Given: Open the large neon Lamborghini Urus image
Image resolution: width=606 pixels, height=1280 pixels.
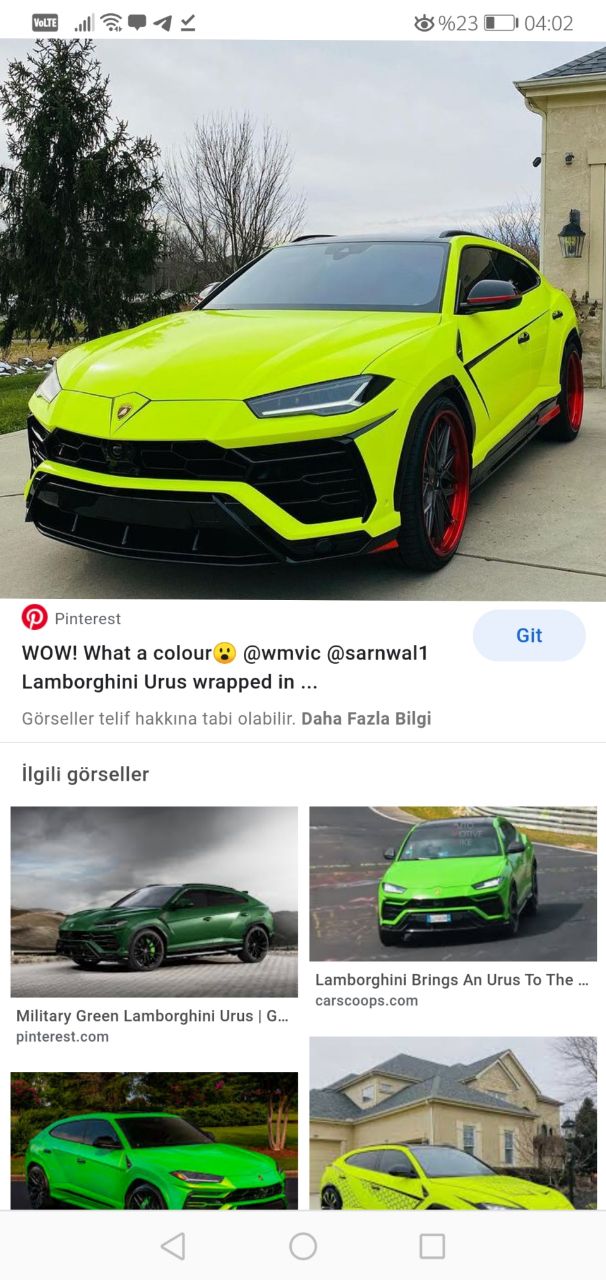Looking at the screenshot, I should click(x=303, y=320).
